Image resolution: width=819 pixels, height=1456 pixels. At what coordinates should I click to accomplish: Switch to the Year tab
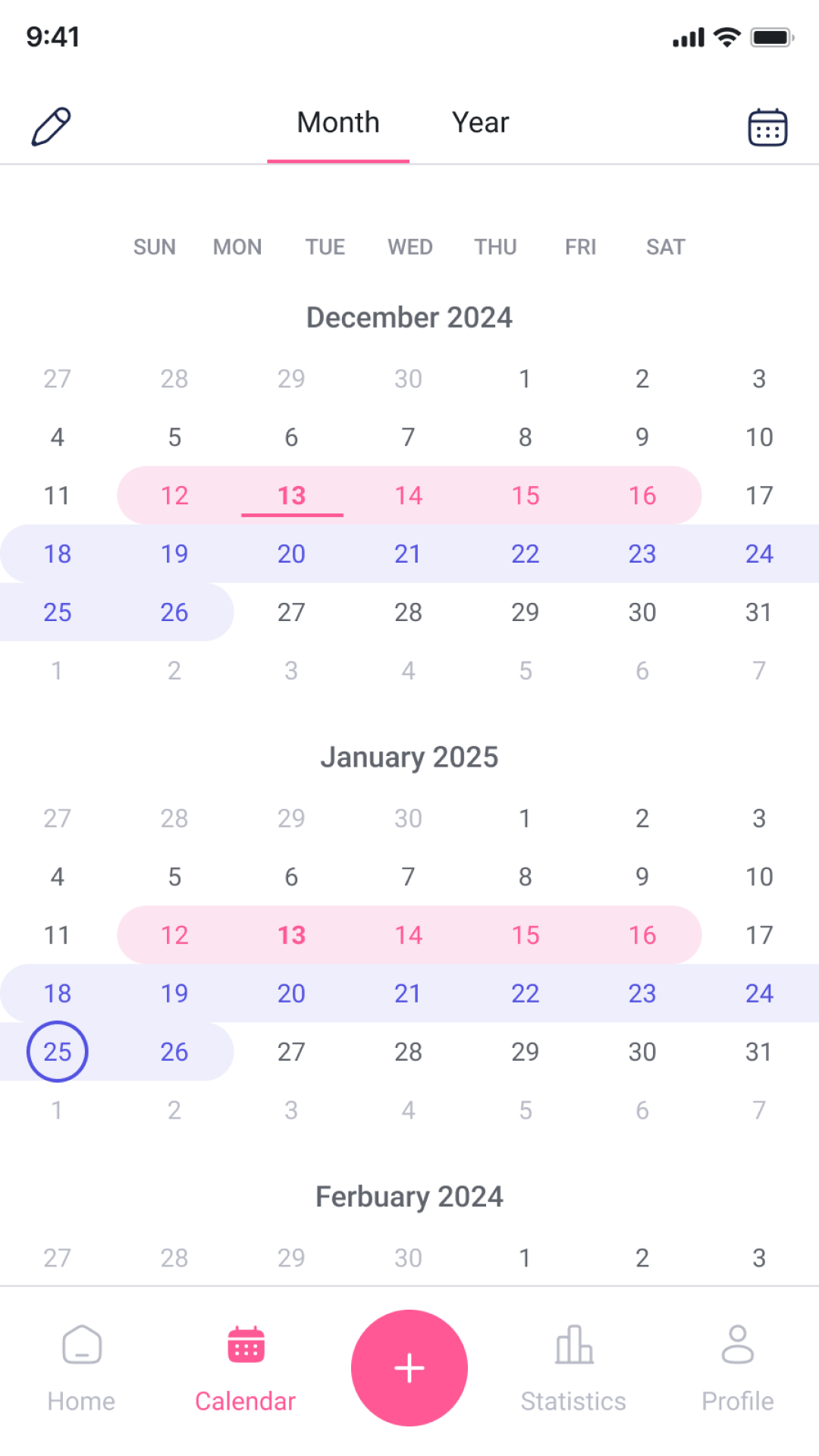click(481, 121)
